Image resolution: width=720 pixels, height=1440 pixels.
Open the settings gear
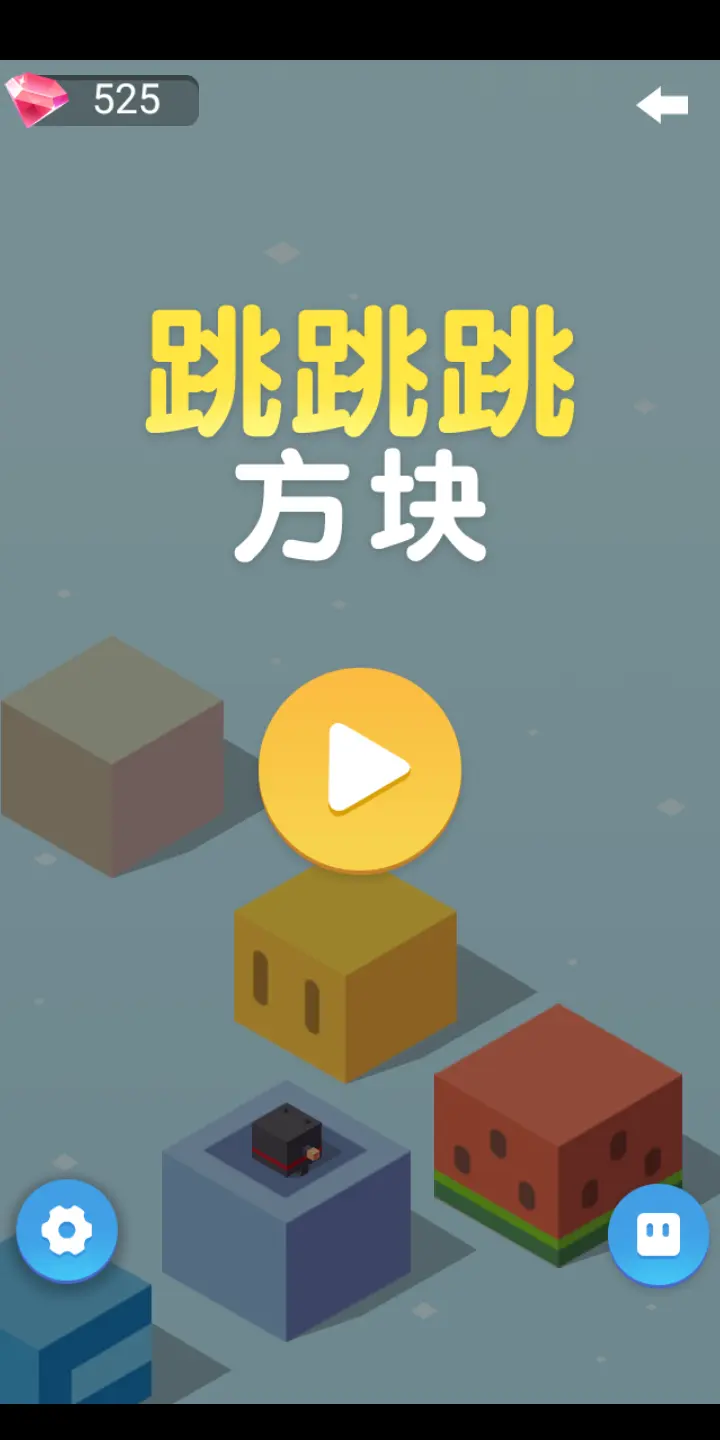tap(67, 1230)
